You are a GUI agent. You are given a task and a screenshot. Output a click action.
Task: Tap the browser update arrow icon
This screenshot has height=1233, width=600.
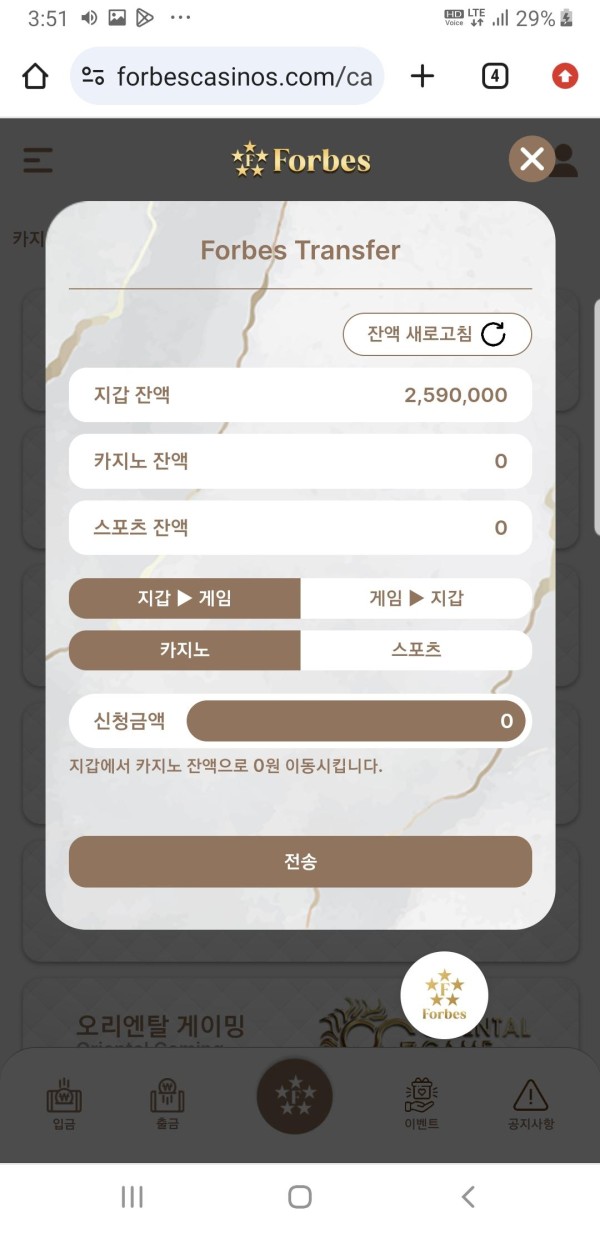pyautogui.click(x=565, y=76)
